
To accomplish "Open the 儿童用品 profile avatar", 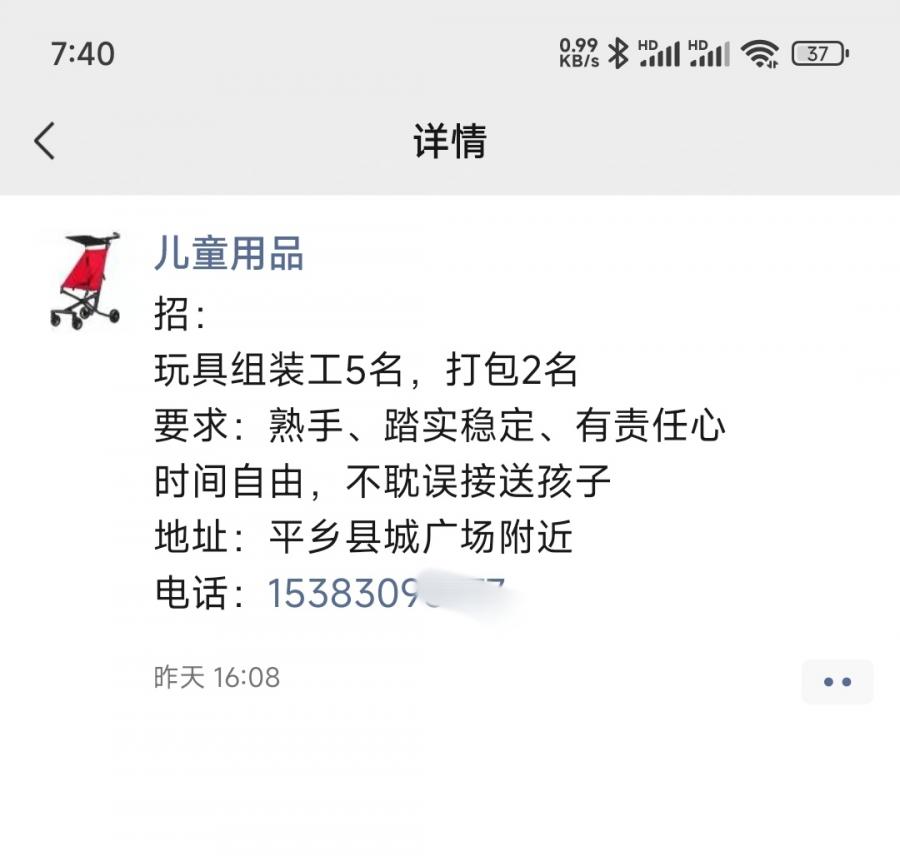I will pyautogui.click(x=85, y=281).
